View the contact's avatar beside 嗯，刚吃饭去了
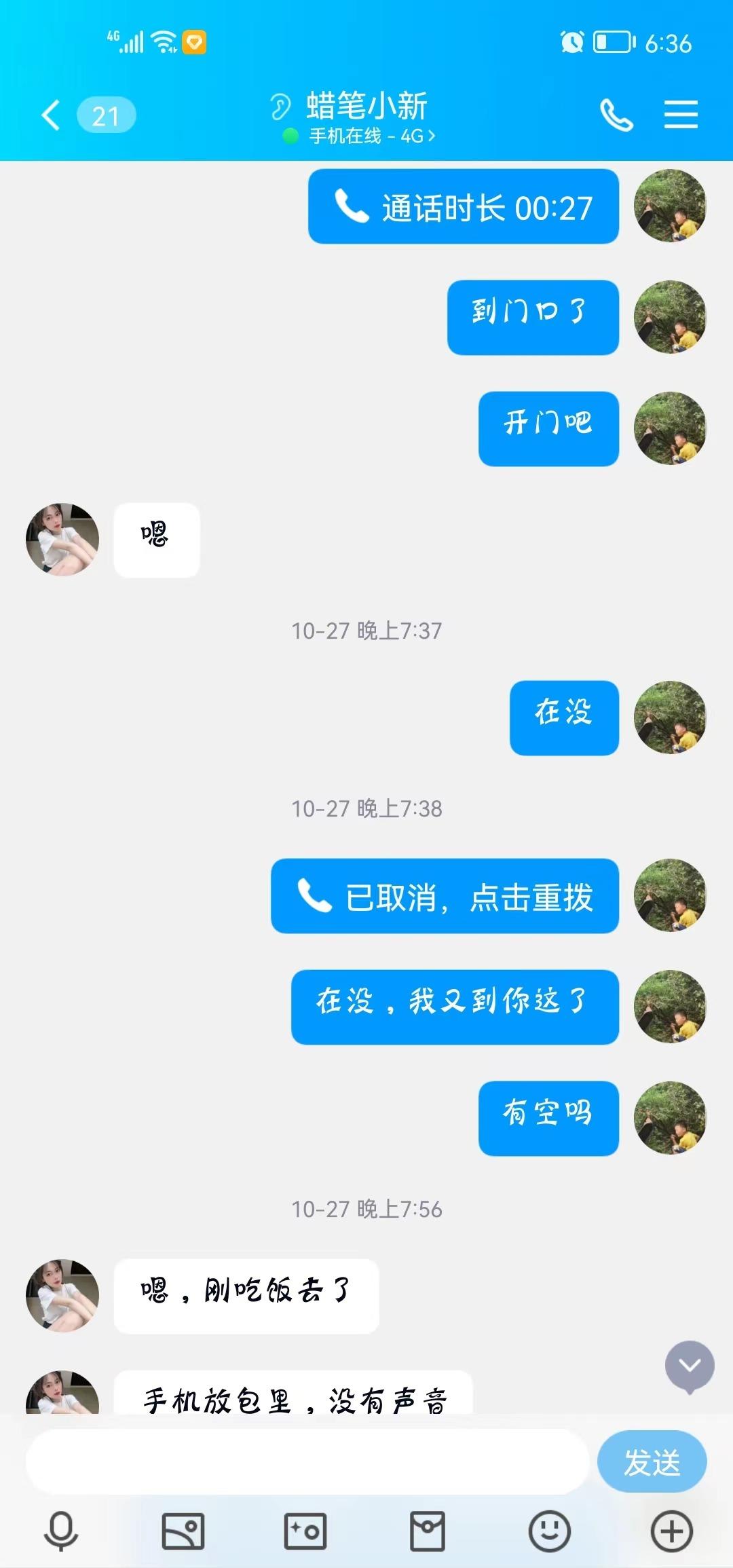This screenshot has width=733, height=1568. point(62,1296)
